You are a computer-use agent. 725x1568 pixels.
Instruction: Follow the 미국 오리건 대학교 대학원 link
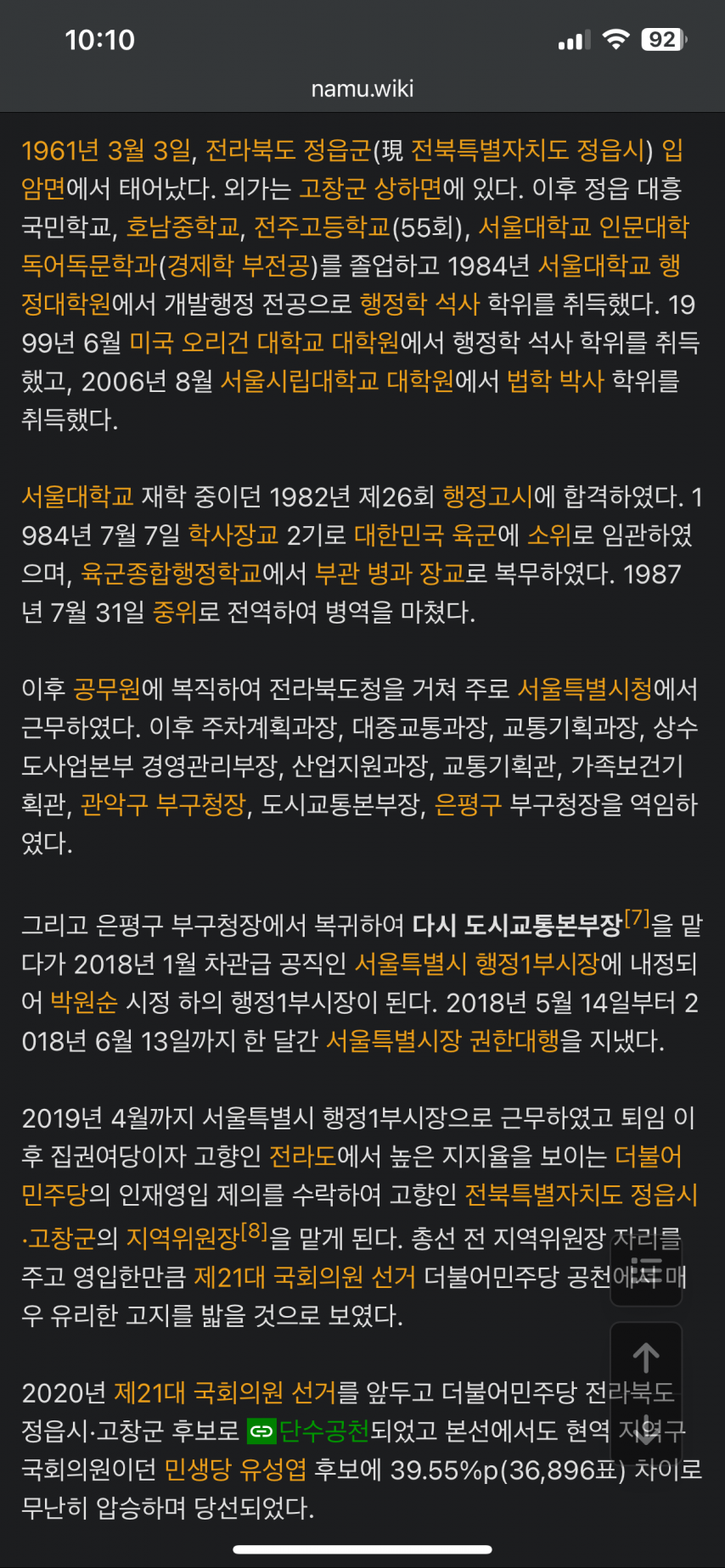tap(264, 342)
